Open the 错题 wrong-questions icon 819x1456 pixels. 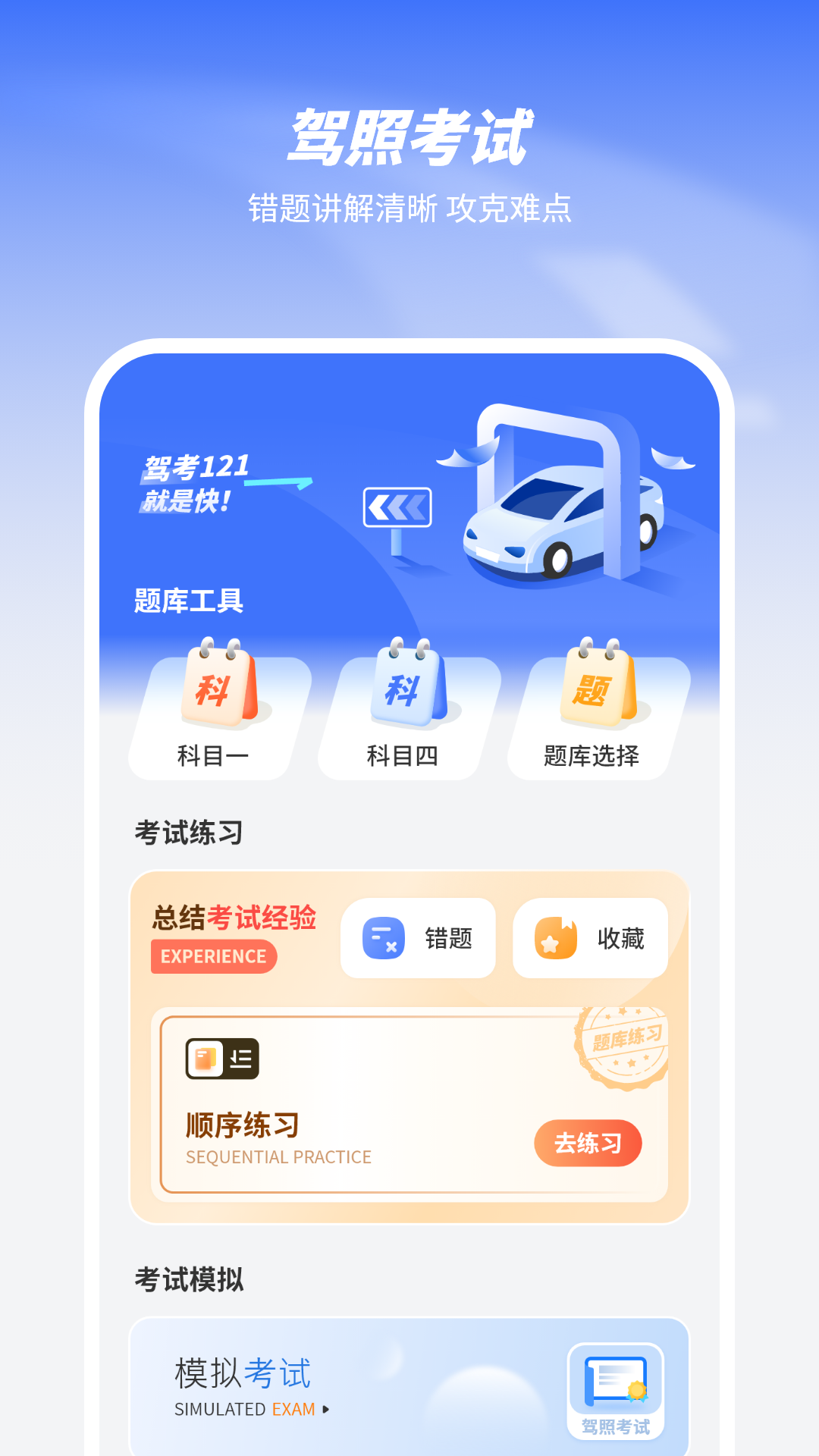click(x=384, y=938)
